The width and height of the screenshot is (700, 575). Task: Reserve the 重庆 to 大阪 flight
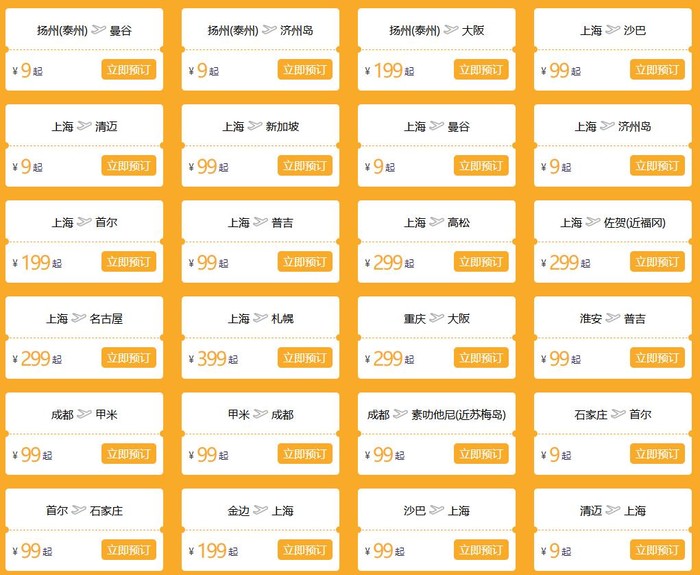(x=481, y=358)
